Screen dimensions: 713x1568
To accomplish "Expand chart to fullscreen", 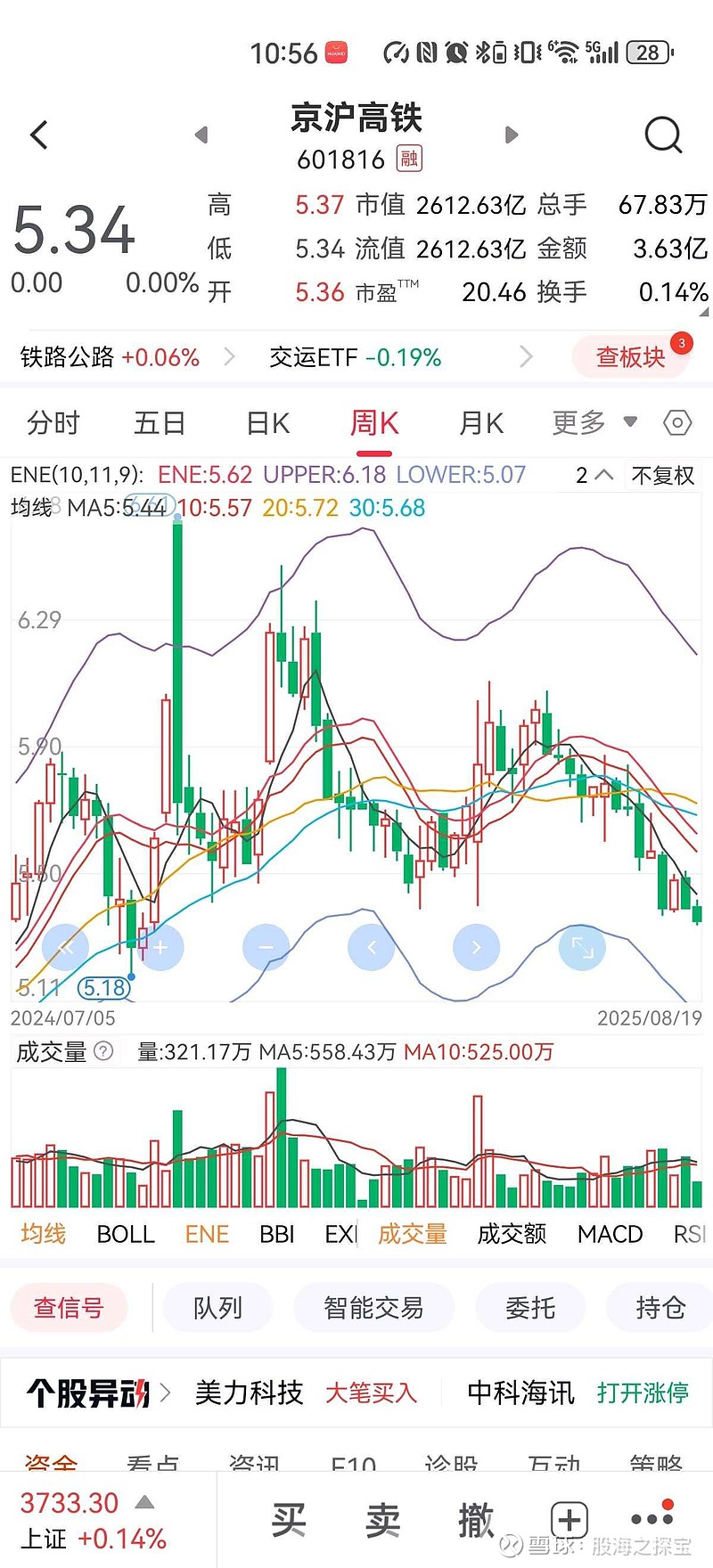I will tap(582, 948).
